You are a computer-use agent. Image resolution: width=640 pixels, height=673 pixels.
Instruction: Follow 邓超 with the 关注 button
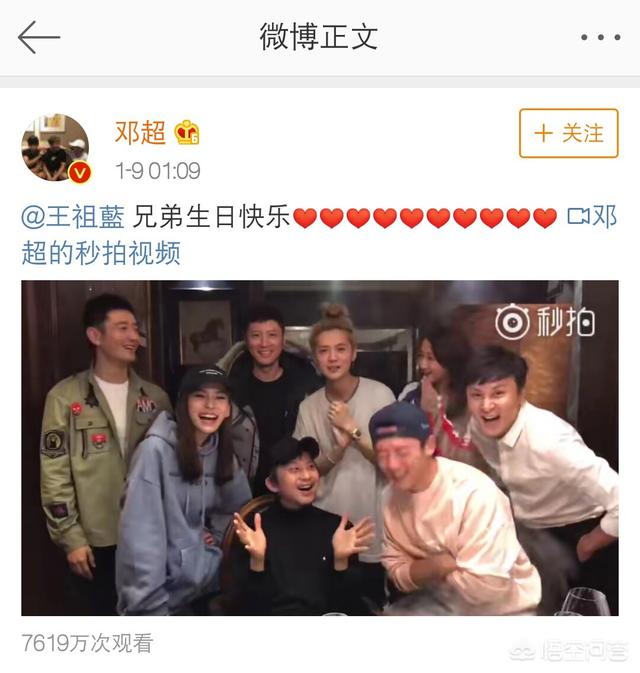pyautogui.click(x=568, y=133)
